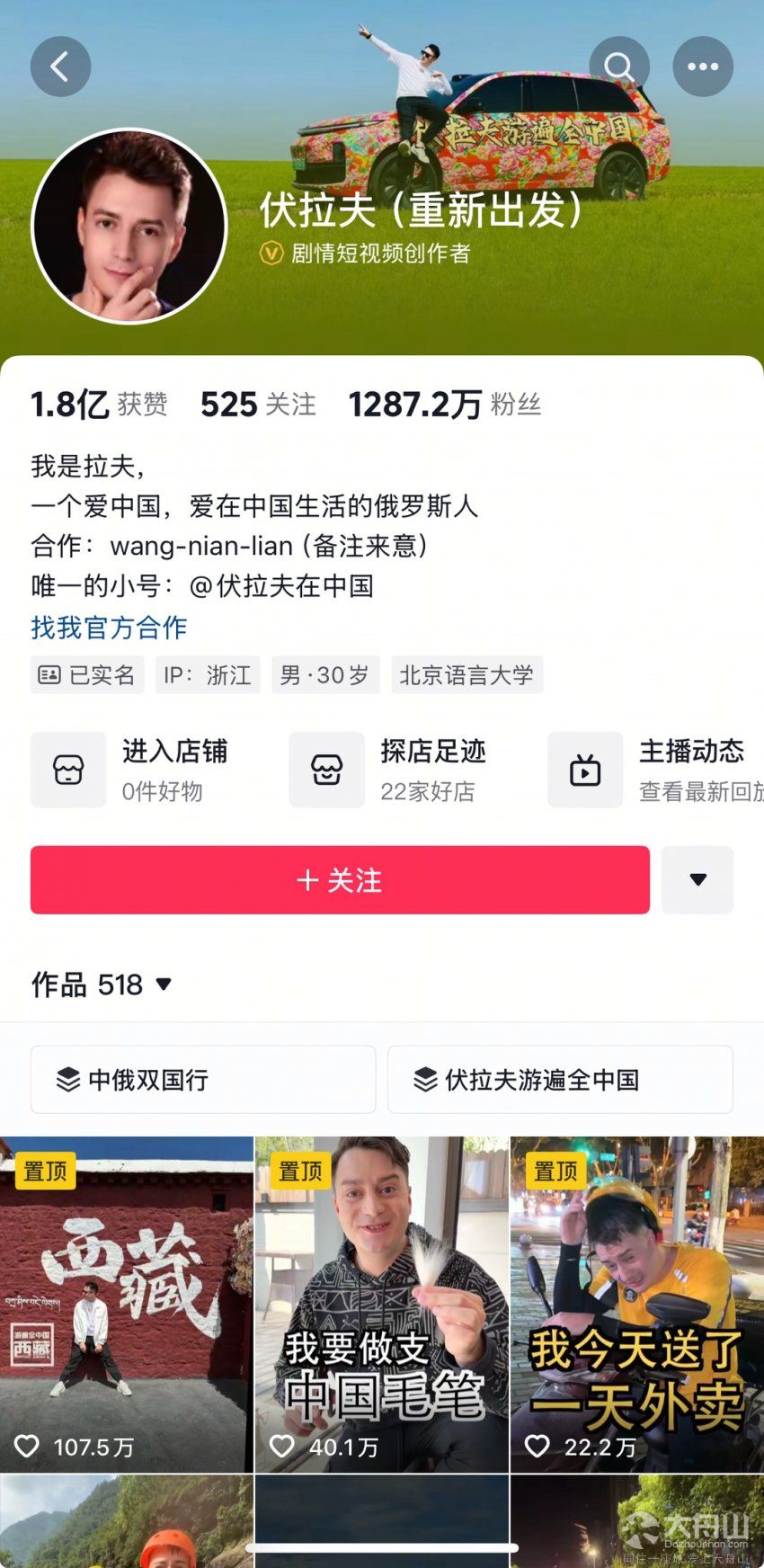
Task: Tap the 找我官方合作 link
Action: 109,628
